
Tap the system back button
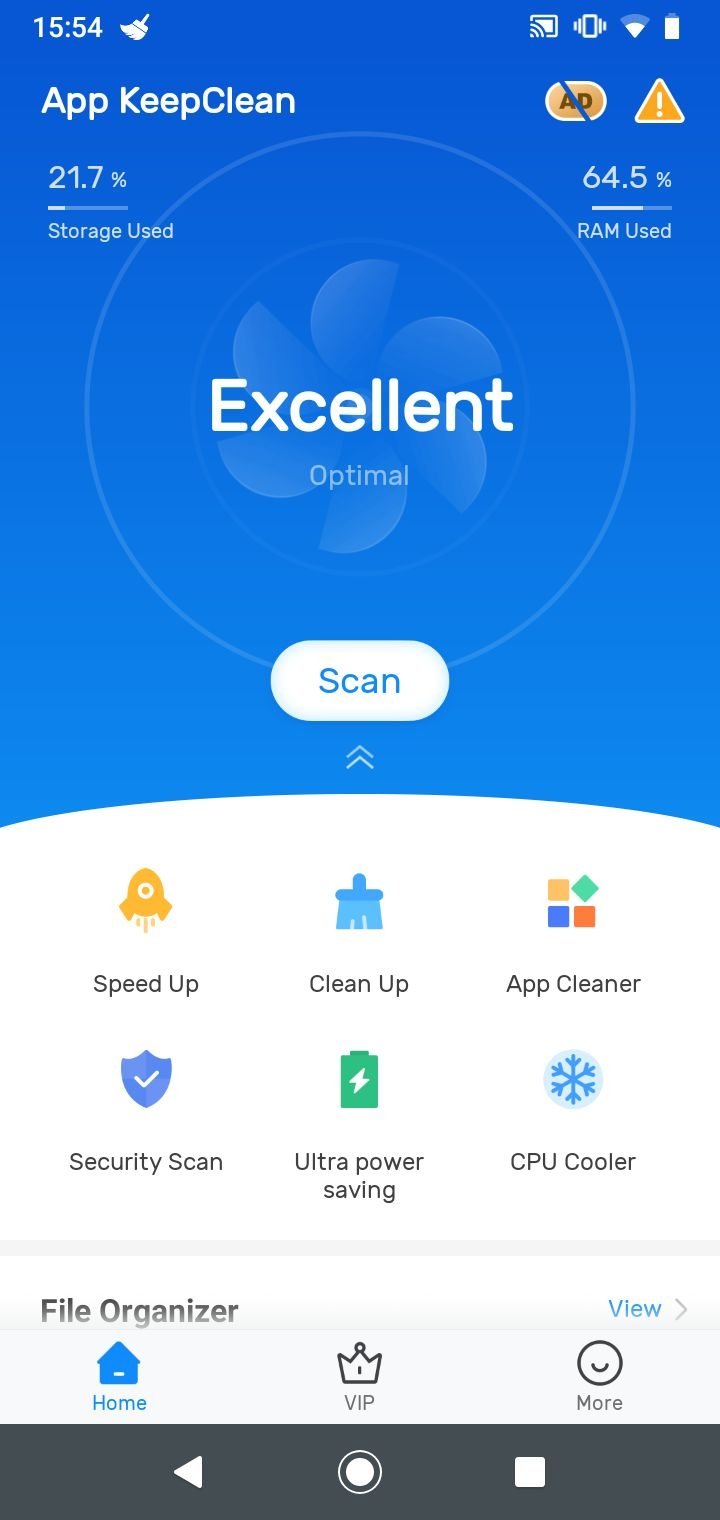point(188,1472)
